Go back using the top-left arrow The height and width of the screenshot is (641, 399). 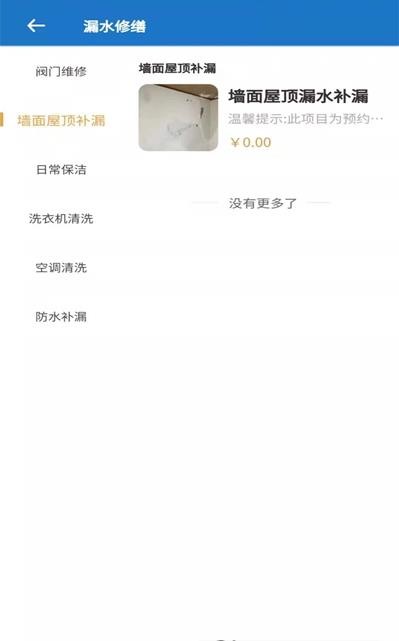click(36, 26)
